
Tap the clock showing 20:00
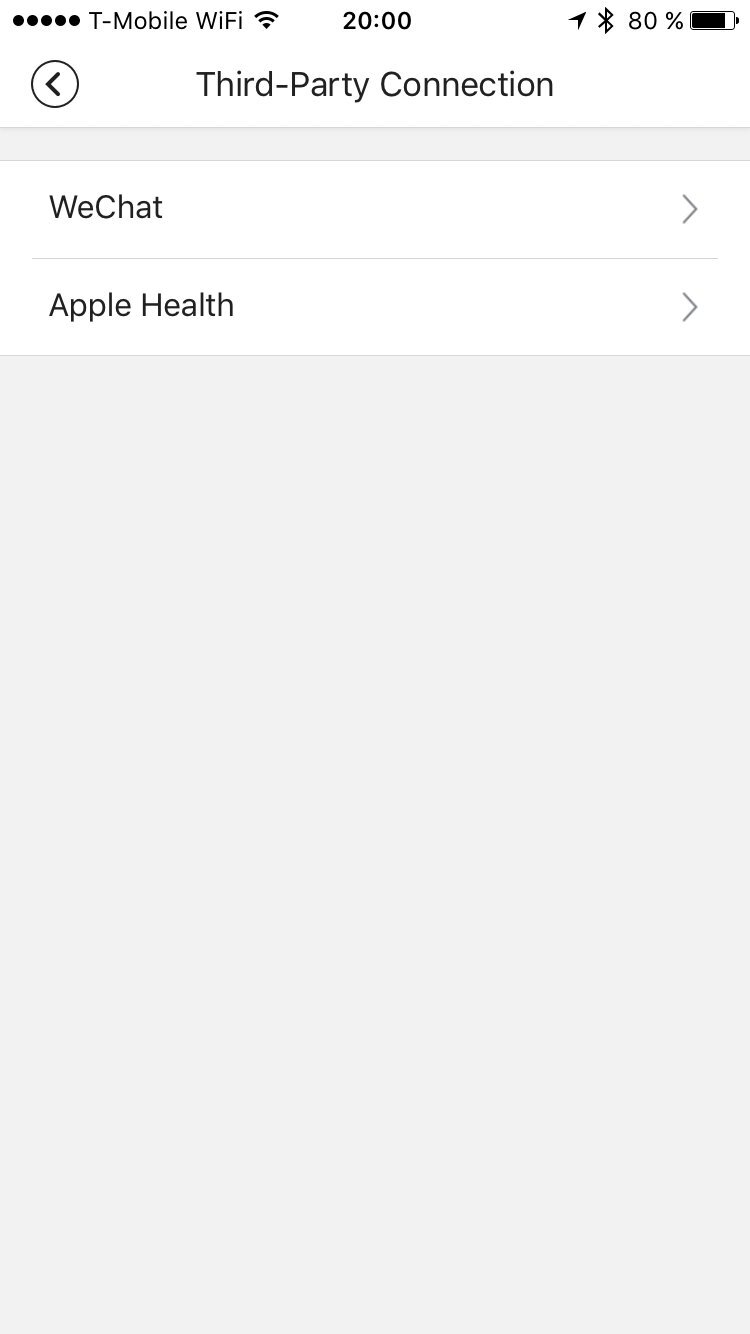(377, 20)
